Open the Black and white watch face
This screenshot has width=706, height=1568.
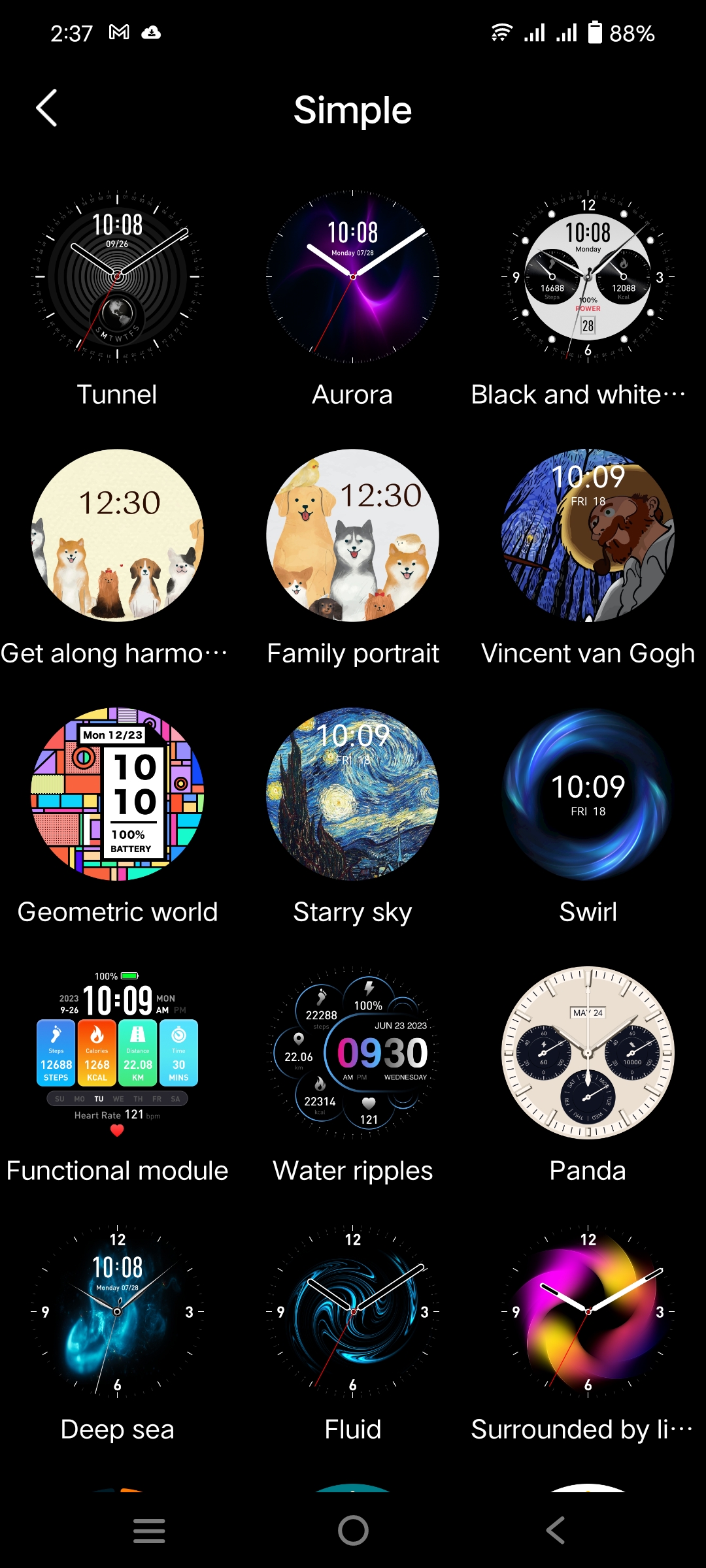(x=588, y=276)
